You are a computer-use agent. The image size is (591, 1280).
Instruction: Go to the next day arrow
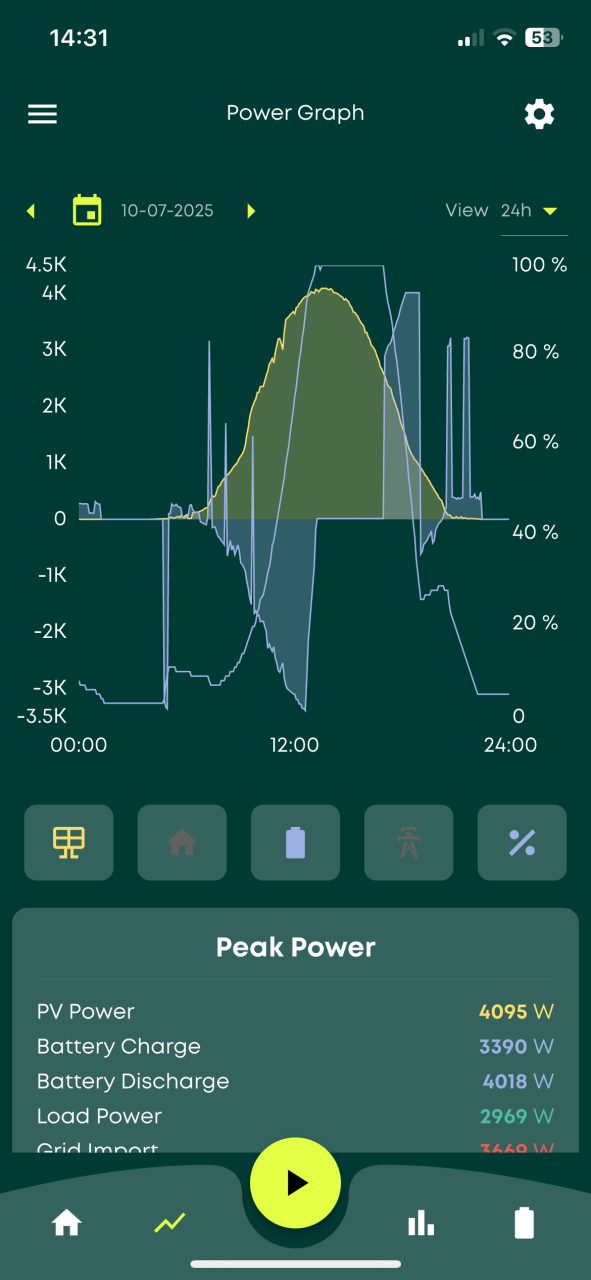[251, 211]
